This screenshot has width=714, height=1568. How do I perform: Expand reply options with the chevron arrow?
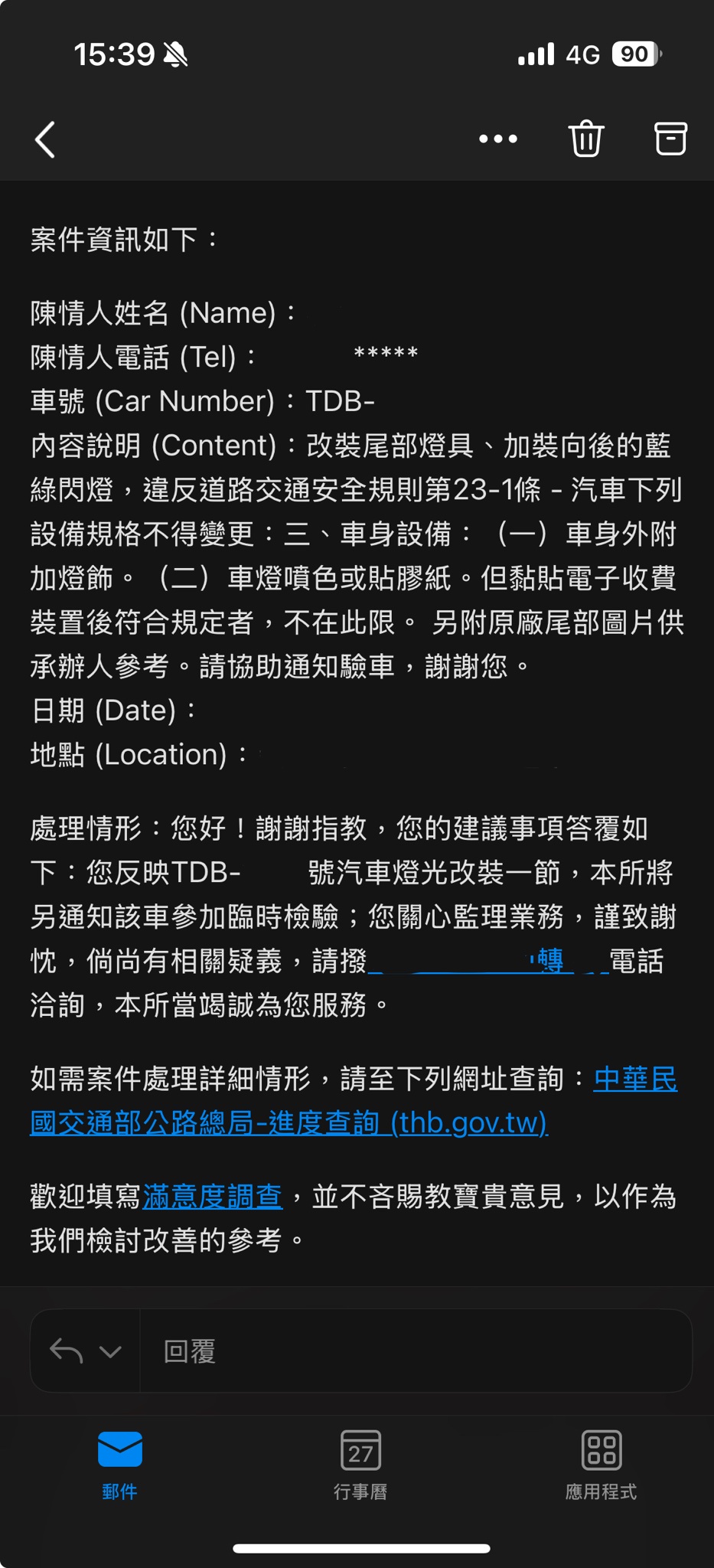(x=110, y=1351)
